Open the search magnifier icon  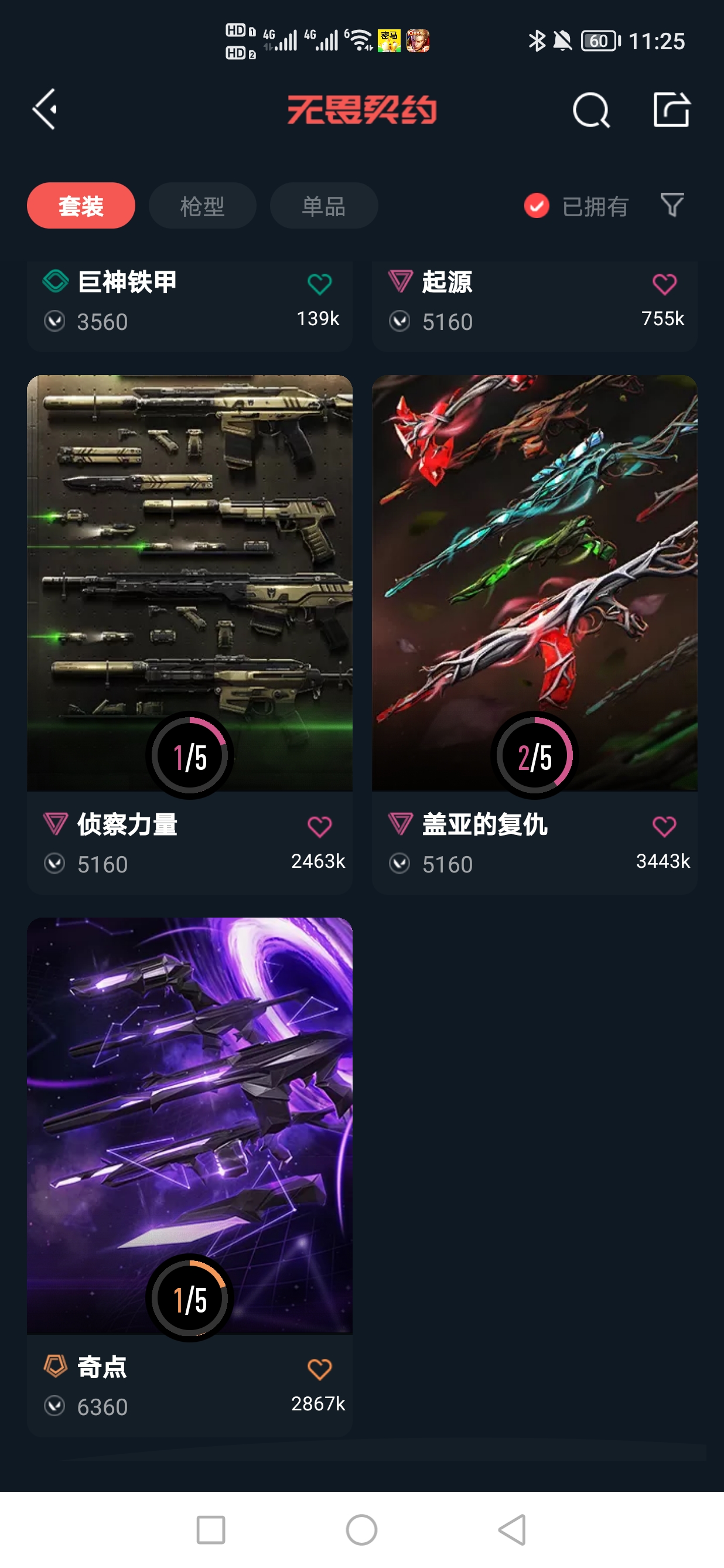pos(591,110)
